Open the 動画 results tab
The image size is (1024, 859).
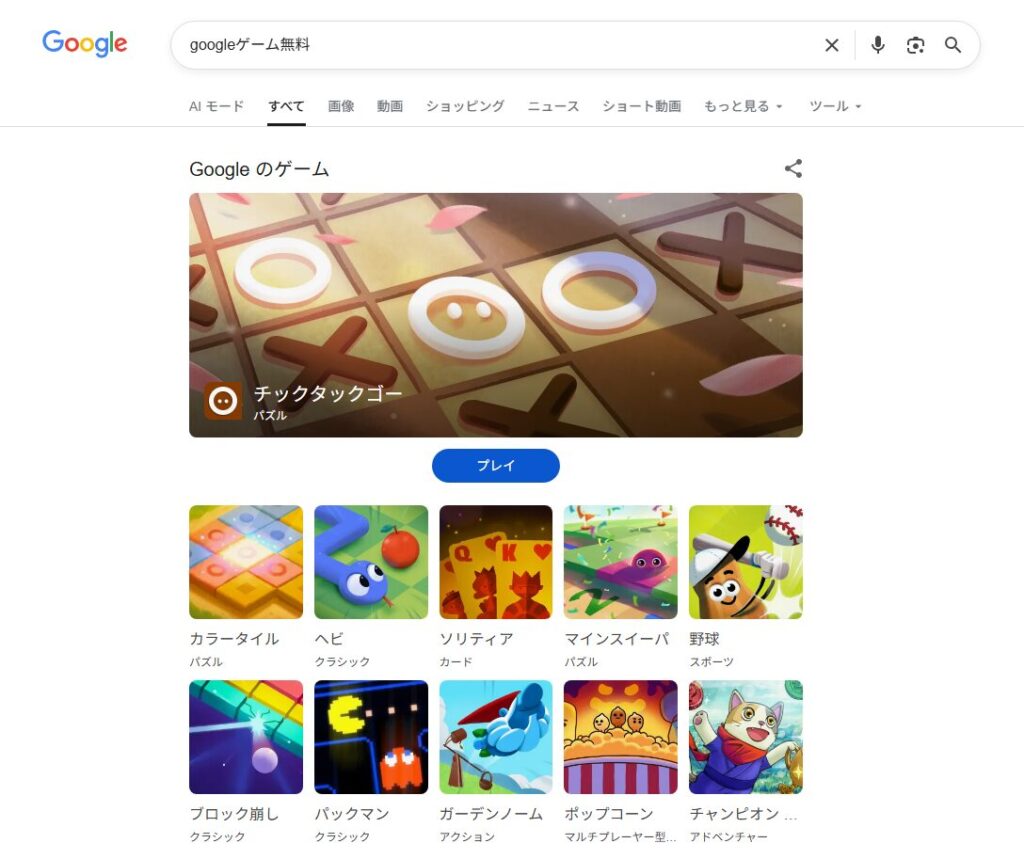pyautogui.click(x=390, y=106)
